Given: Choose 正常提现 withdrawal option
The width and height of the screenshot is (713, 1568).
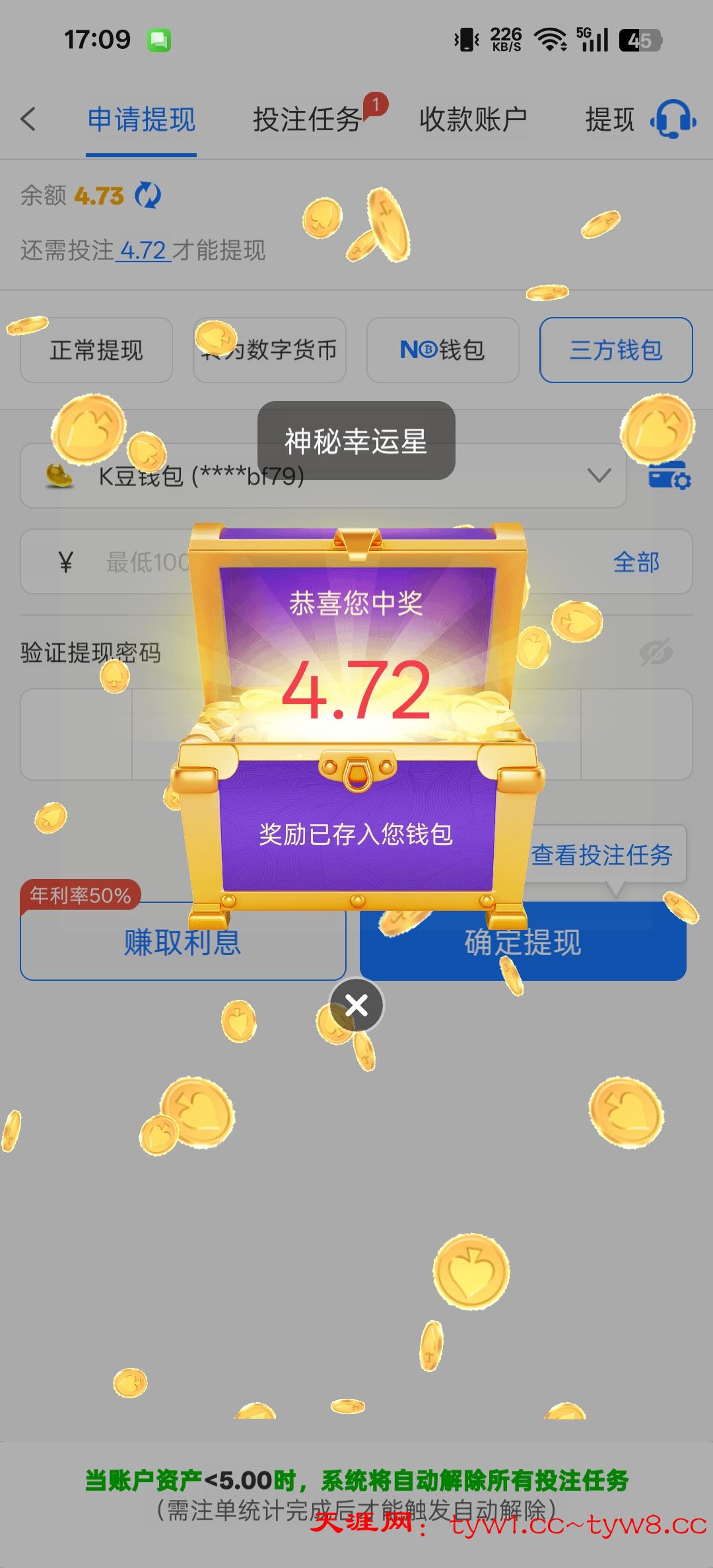Looking at the screenshot, I should [x=96, y=350].
